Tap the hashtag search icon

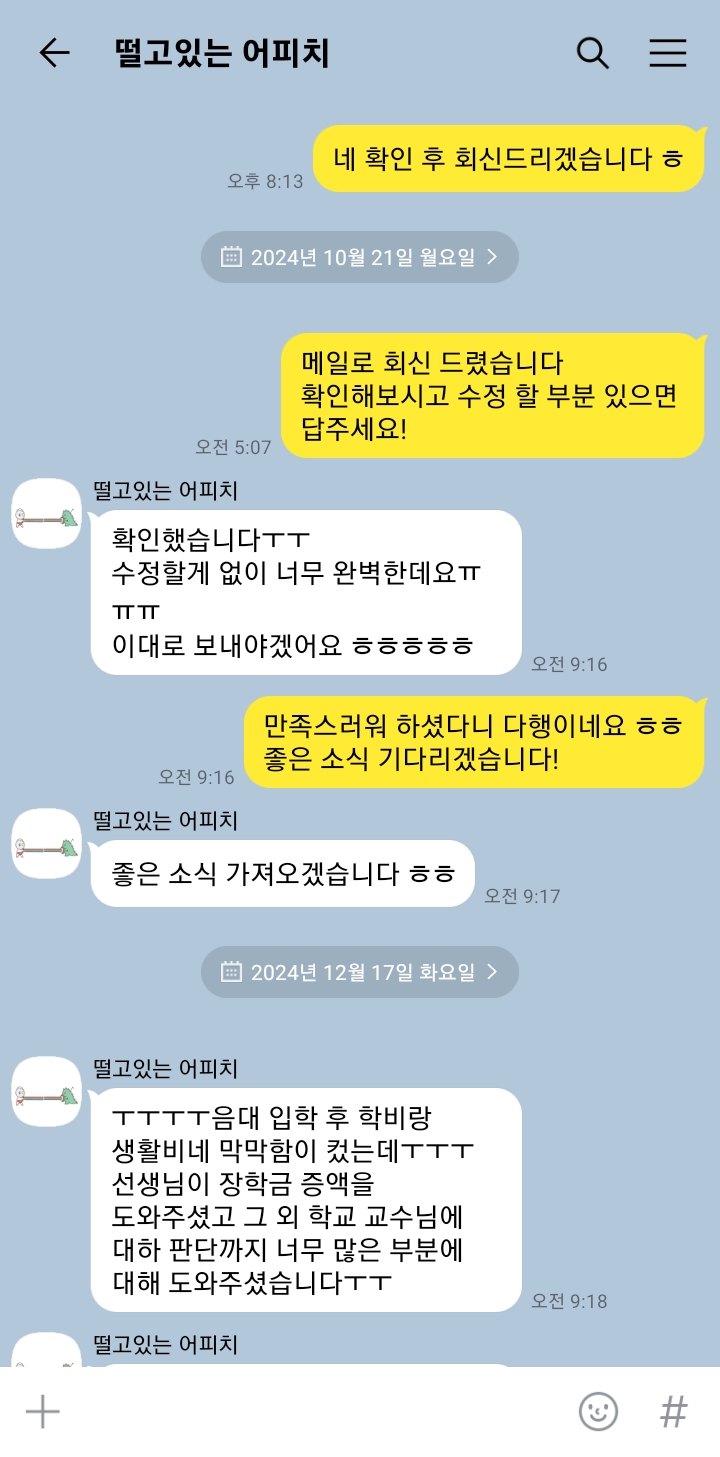674,1412
